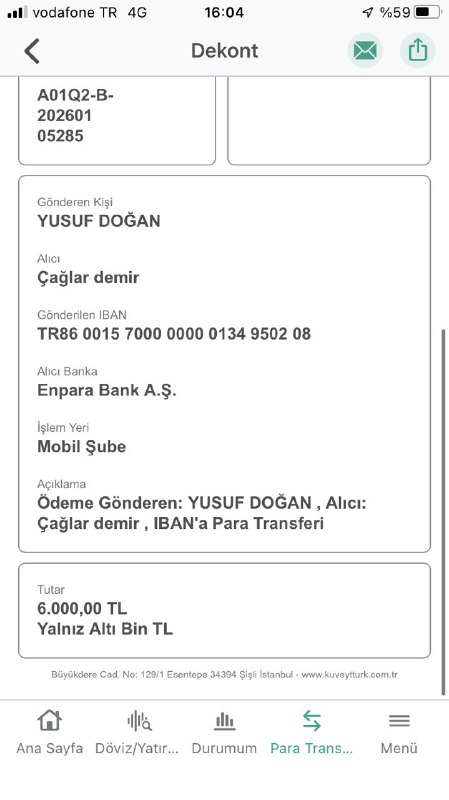Viewport: 449px width, 800px height.
Task: Open the Menü tab
Action: click(x=399, y=733)
